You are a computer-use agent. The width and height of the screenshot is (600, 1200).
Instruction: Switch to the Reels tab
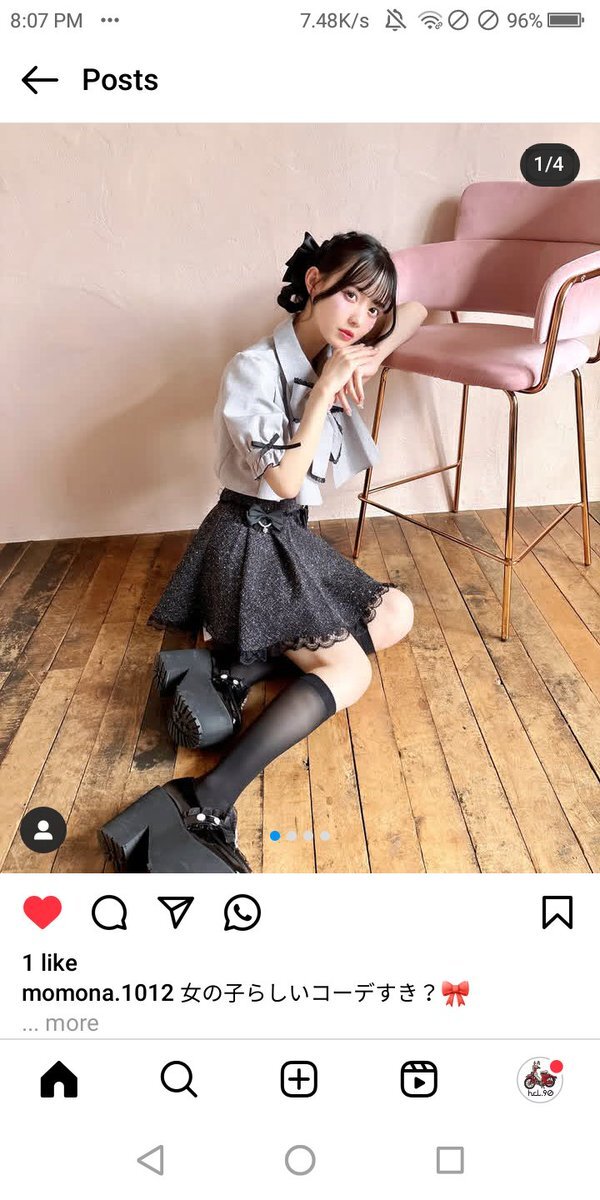[419, 1080]
